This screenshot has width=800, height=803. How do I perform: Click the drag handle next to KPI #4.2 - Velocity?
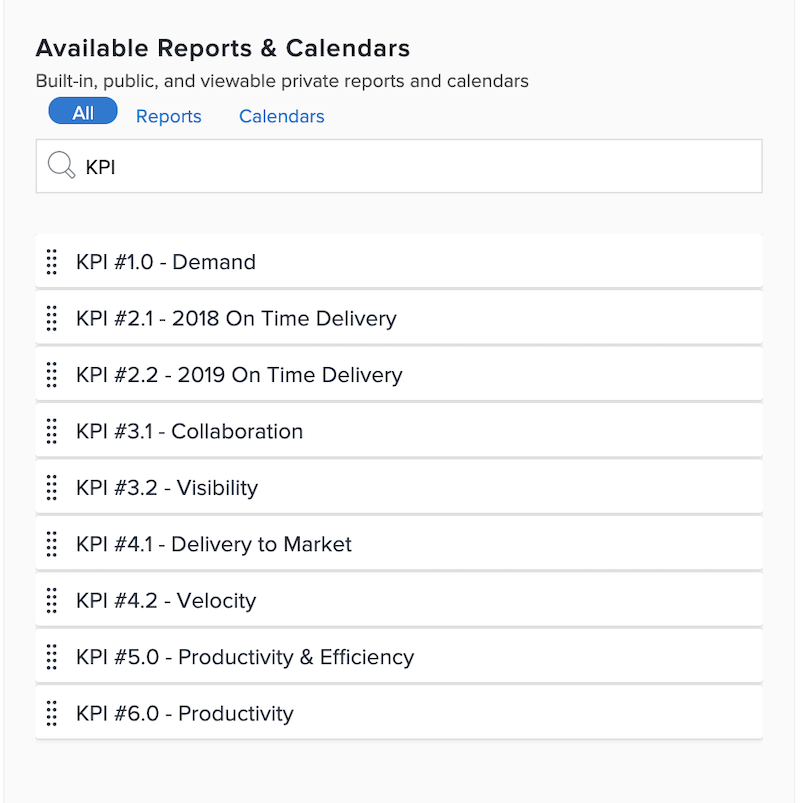pyautogui.click(x=52, y=600)
